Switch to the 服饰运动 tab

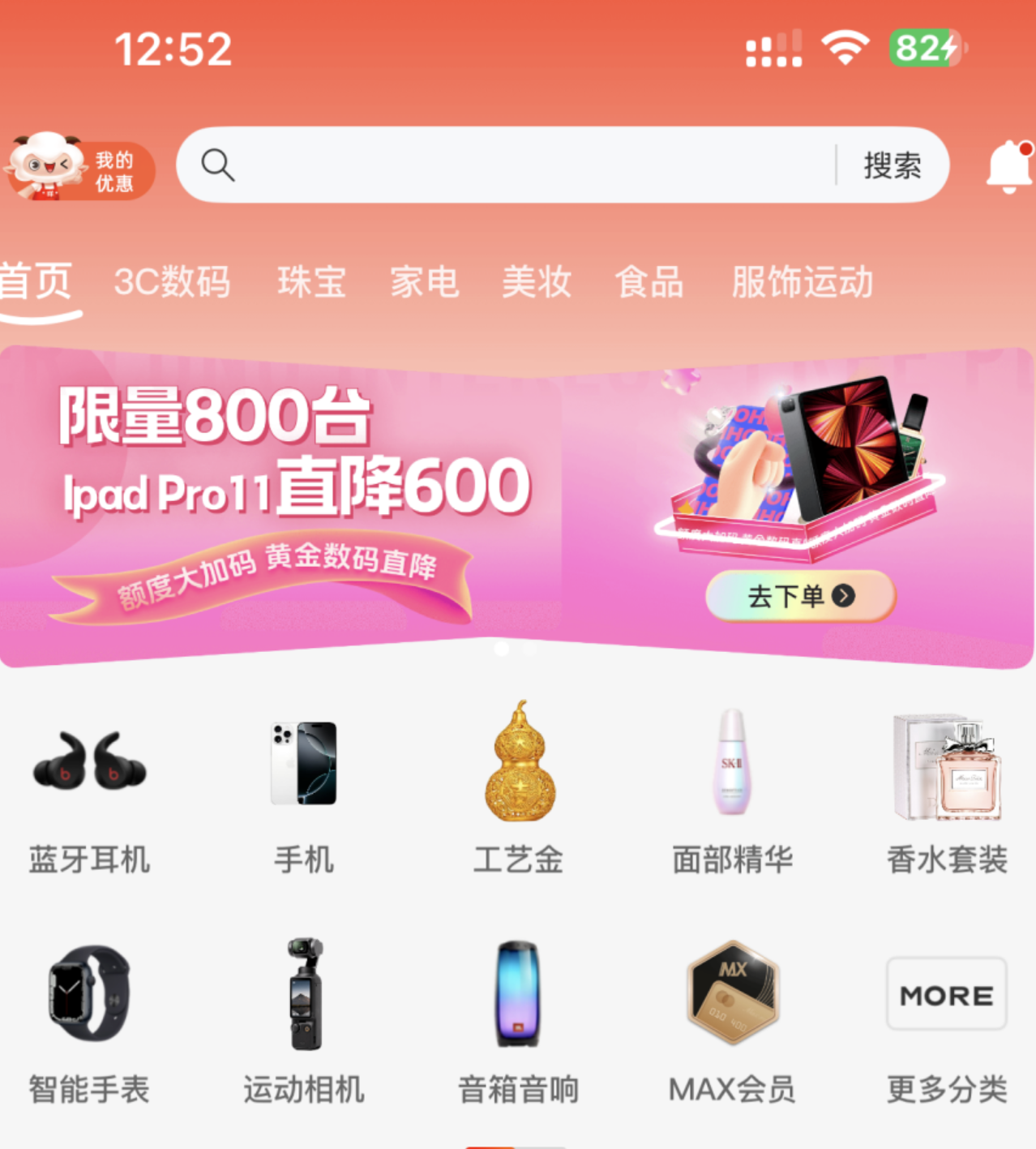point(803,282)
